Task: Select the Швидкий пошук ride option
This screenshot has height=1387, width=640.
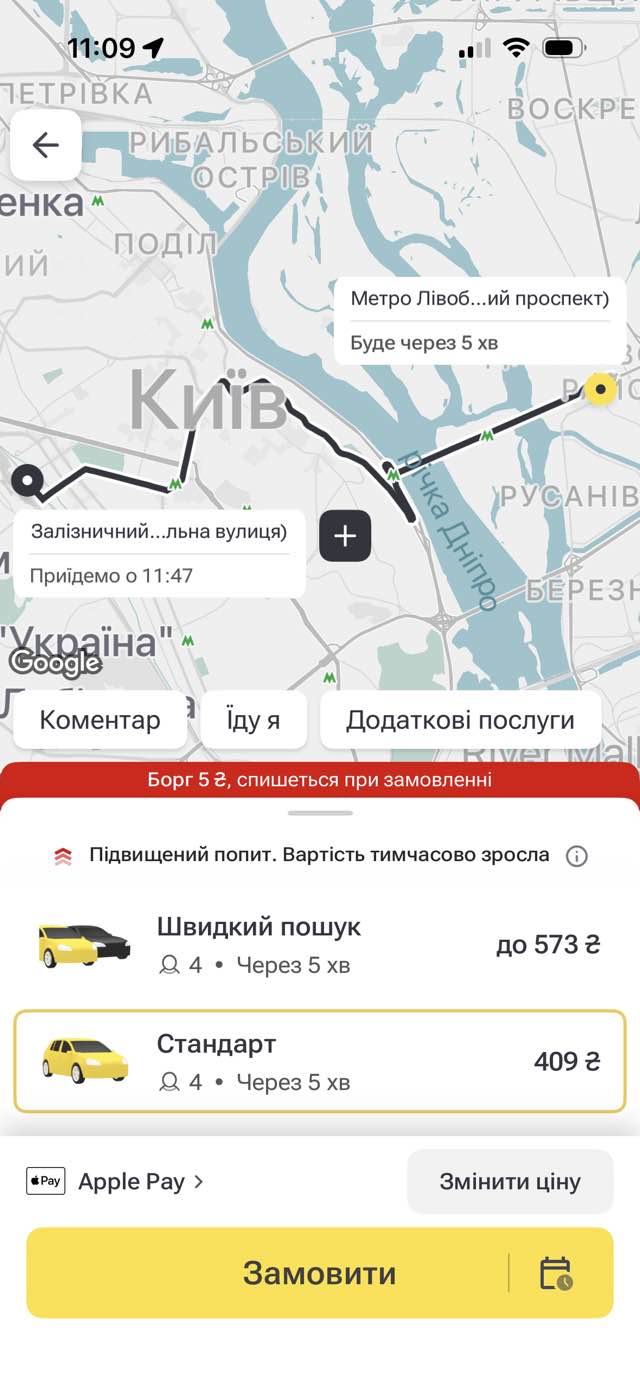Action: coord(320,945)
